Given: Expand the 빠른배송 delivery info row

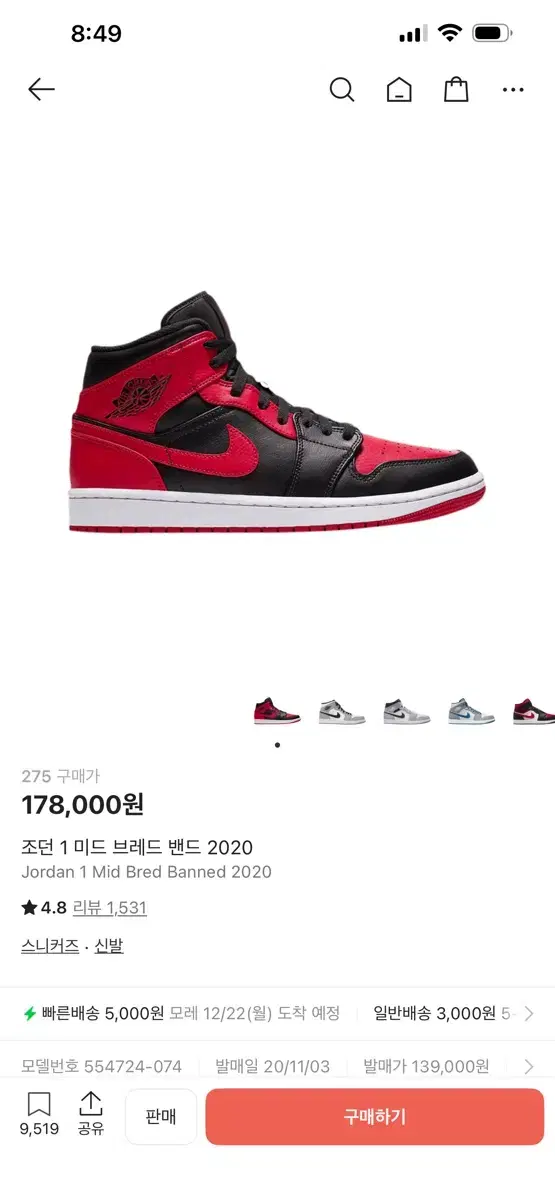Looking at the screenshot, I should (x=277, y=1013).
